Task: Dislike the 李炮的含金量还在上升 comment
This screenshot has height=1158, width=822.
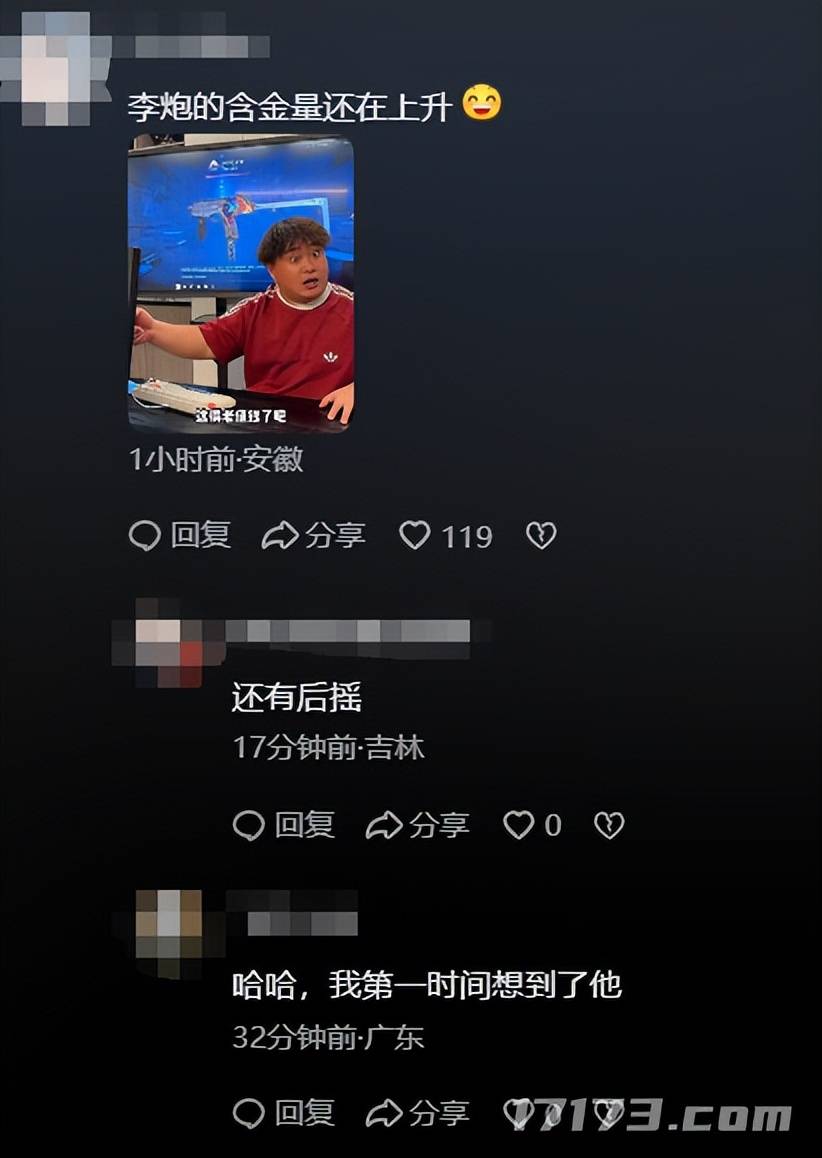Action: (541, 536)
